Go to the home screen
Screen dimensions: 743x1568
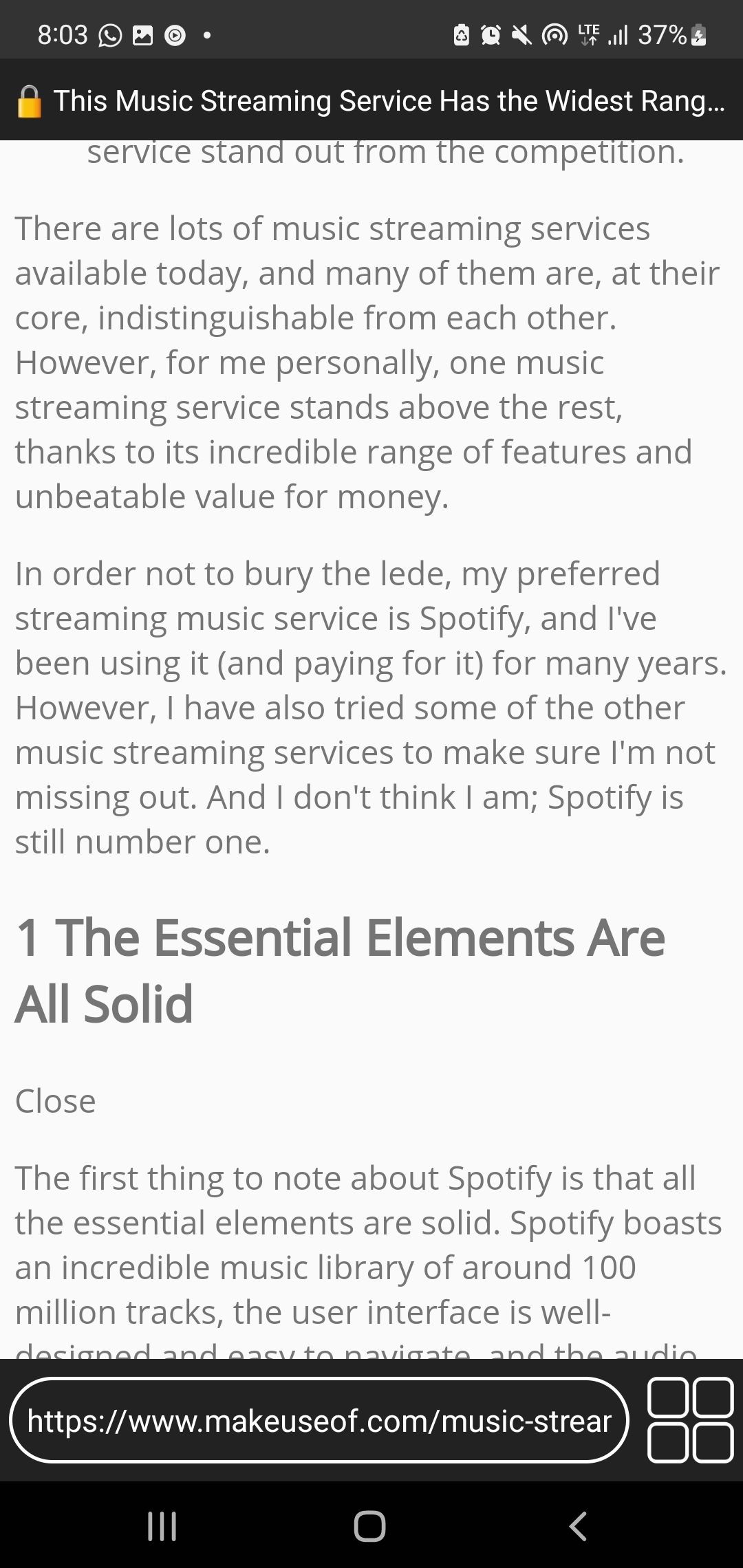(370, 1526)
